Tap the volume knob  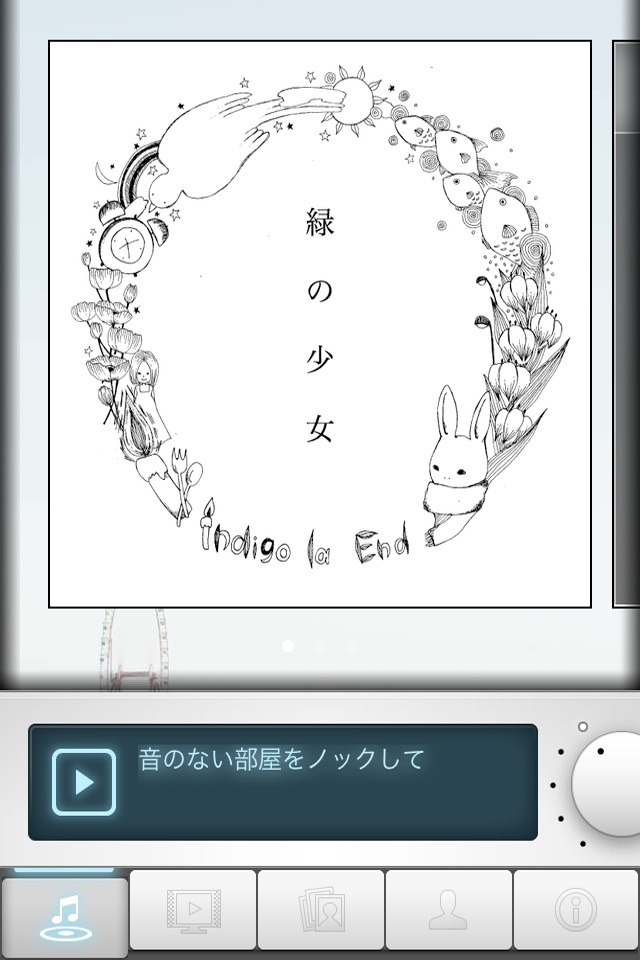610,783
